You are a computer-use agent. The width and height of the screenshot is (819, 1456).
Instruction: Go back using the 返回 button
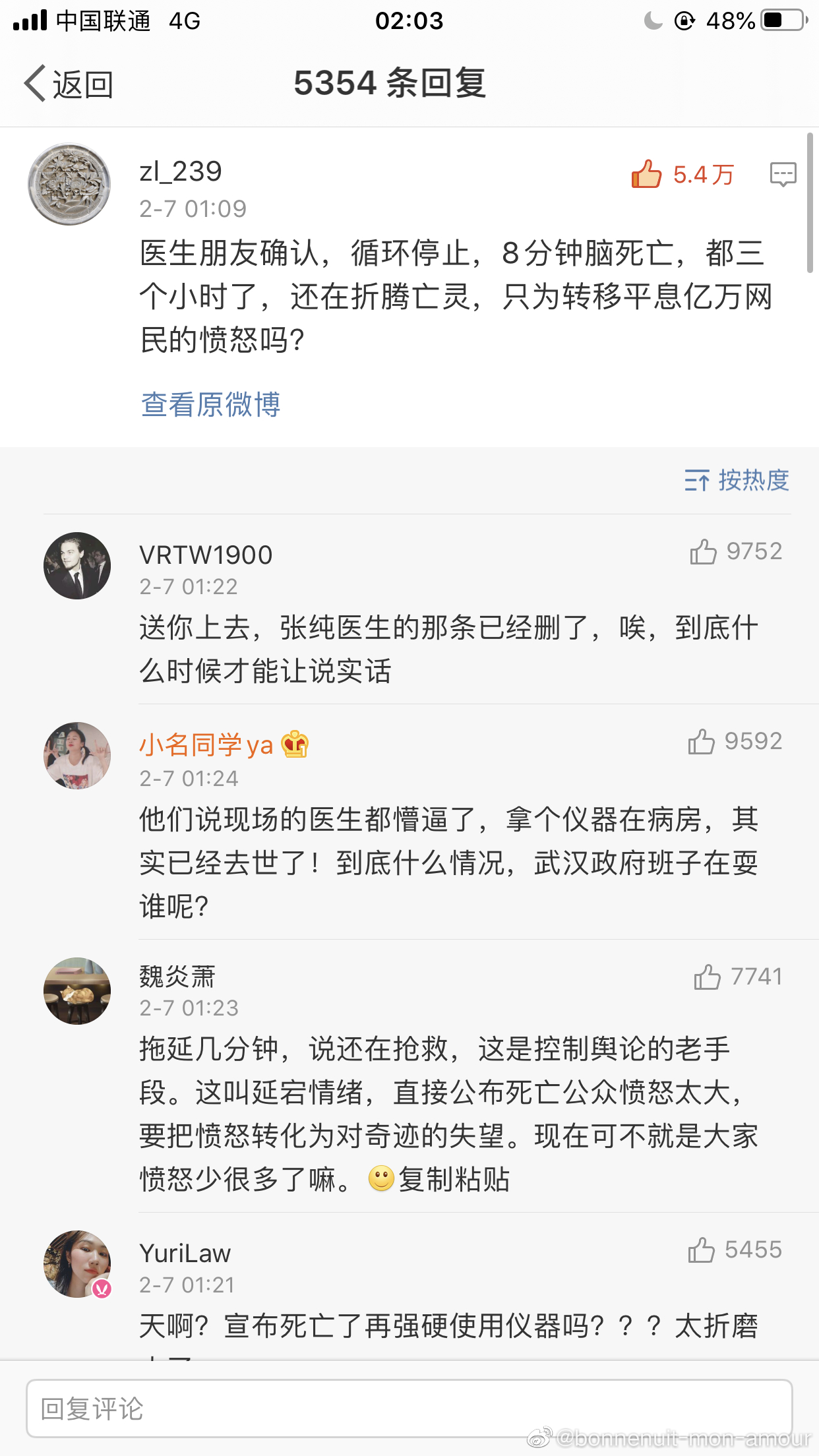(x=69, y=84)
